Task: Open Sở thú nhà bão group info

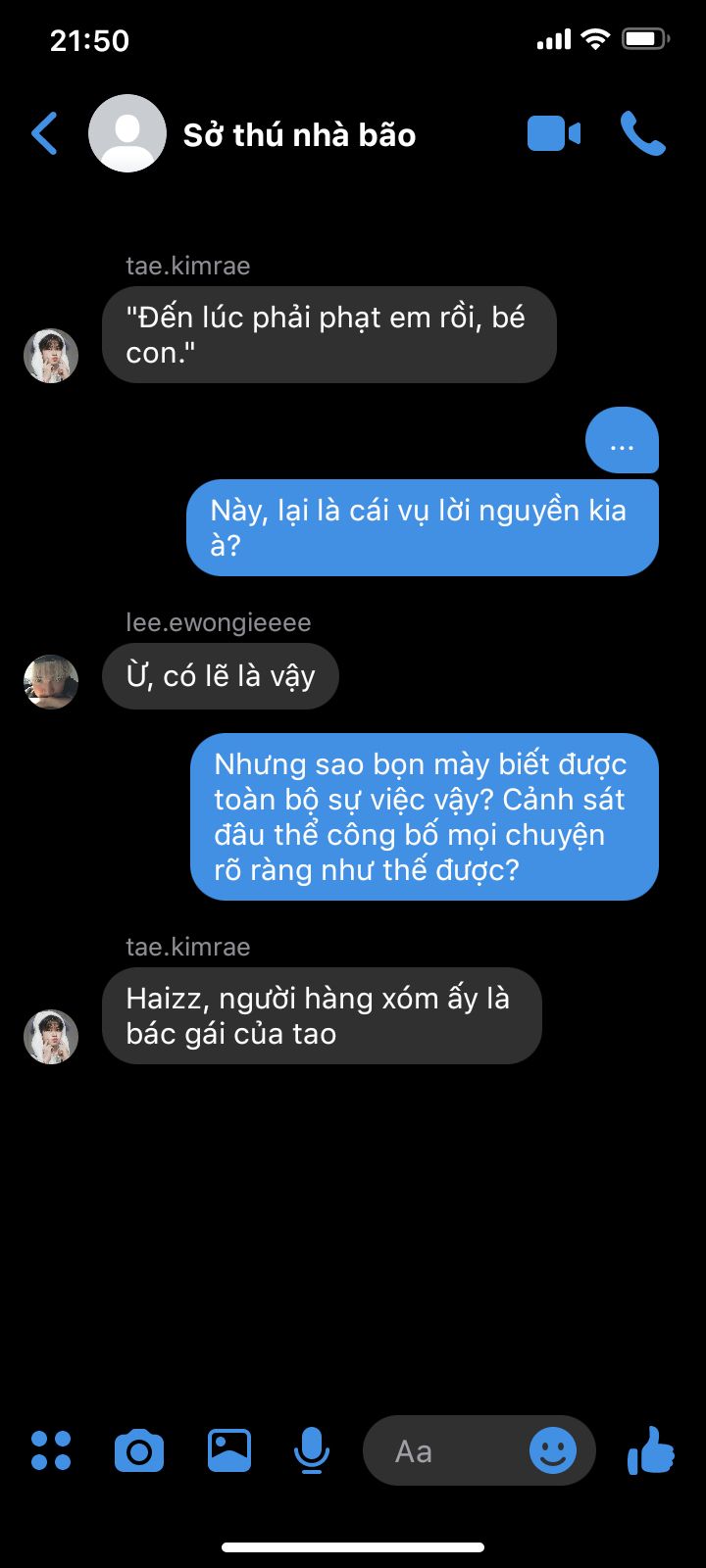Action: pyautogui.click(x=299, y=135)
